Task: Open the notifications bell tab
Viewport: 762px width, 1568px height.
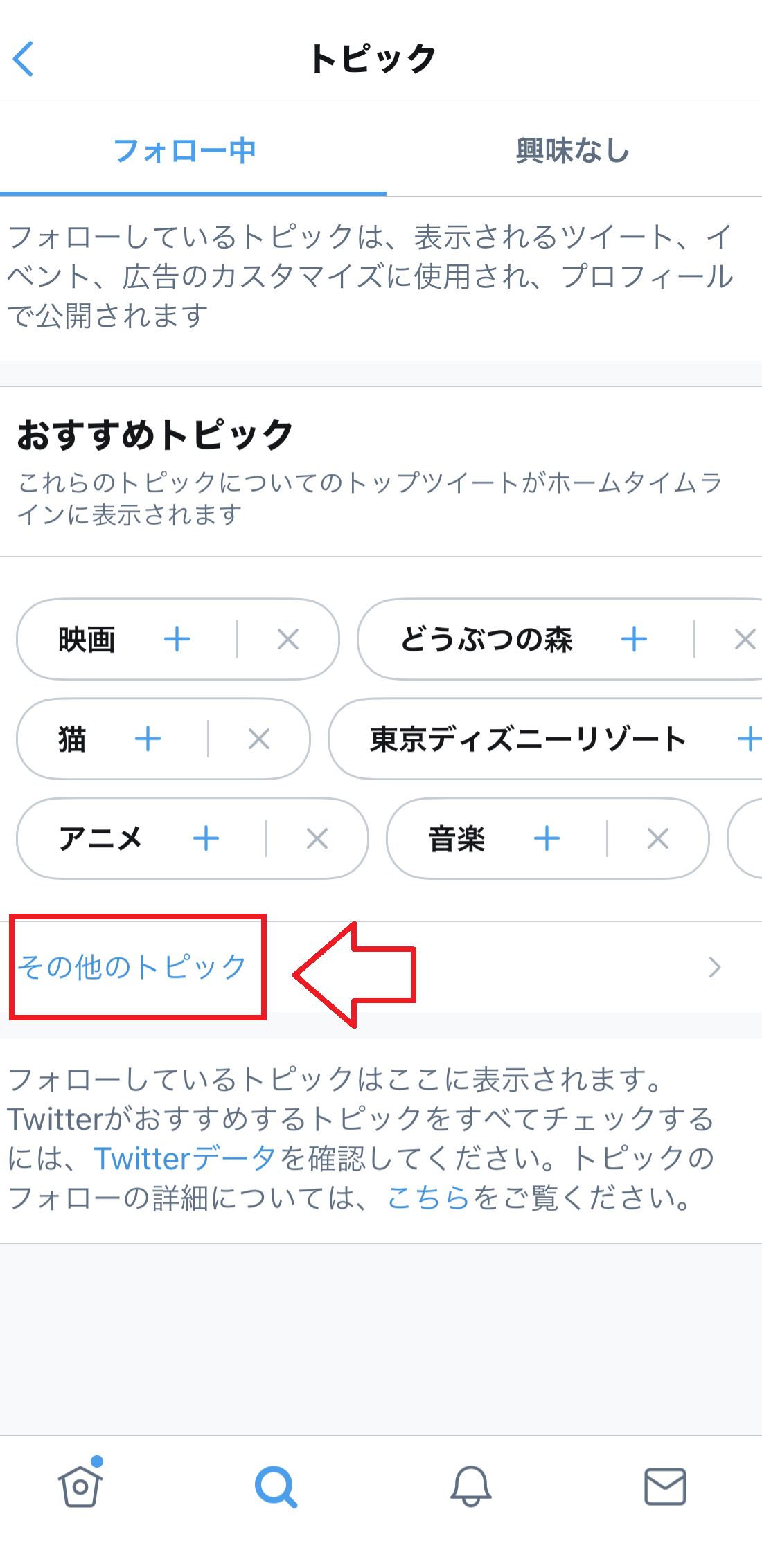Action: (471, 1486)
